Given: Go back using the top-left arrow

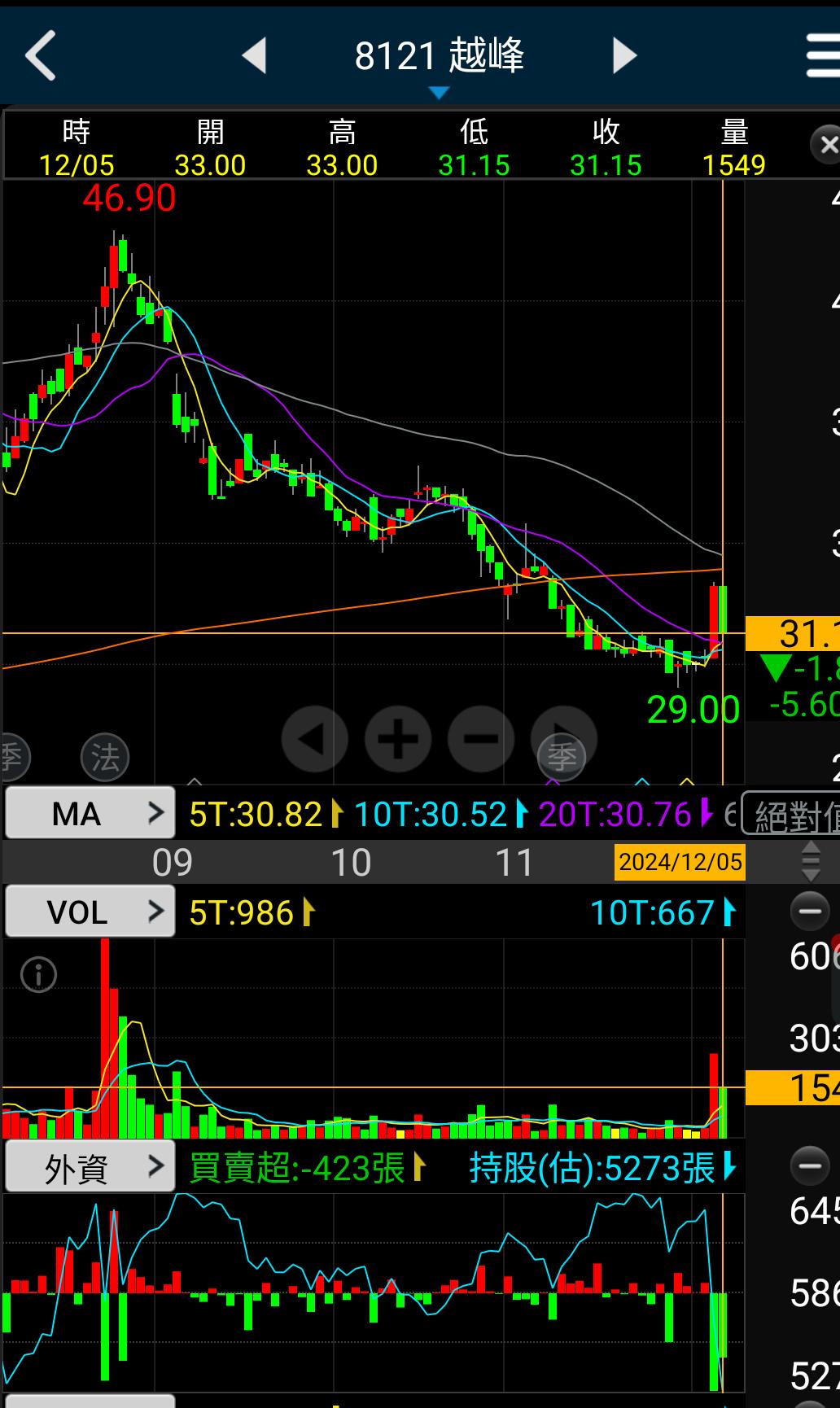Looking at the screenshot, I should [41, 55].
